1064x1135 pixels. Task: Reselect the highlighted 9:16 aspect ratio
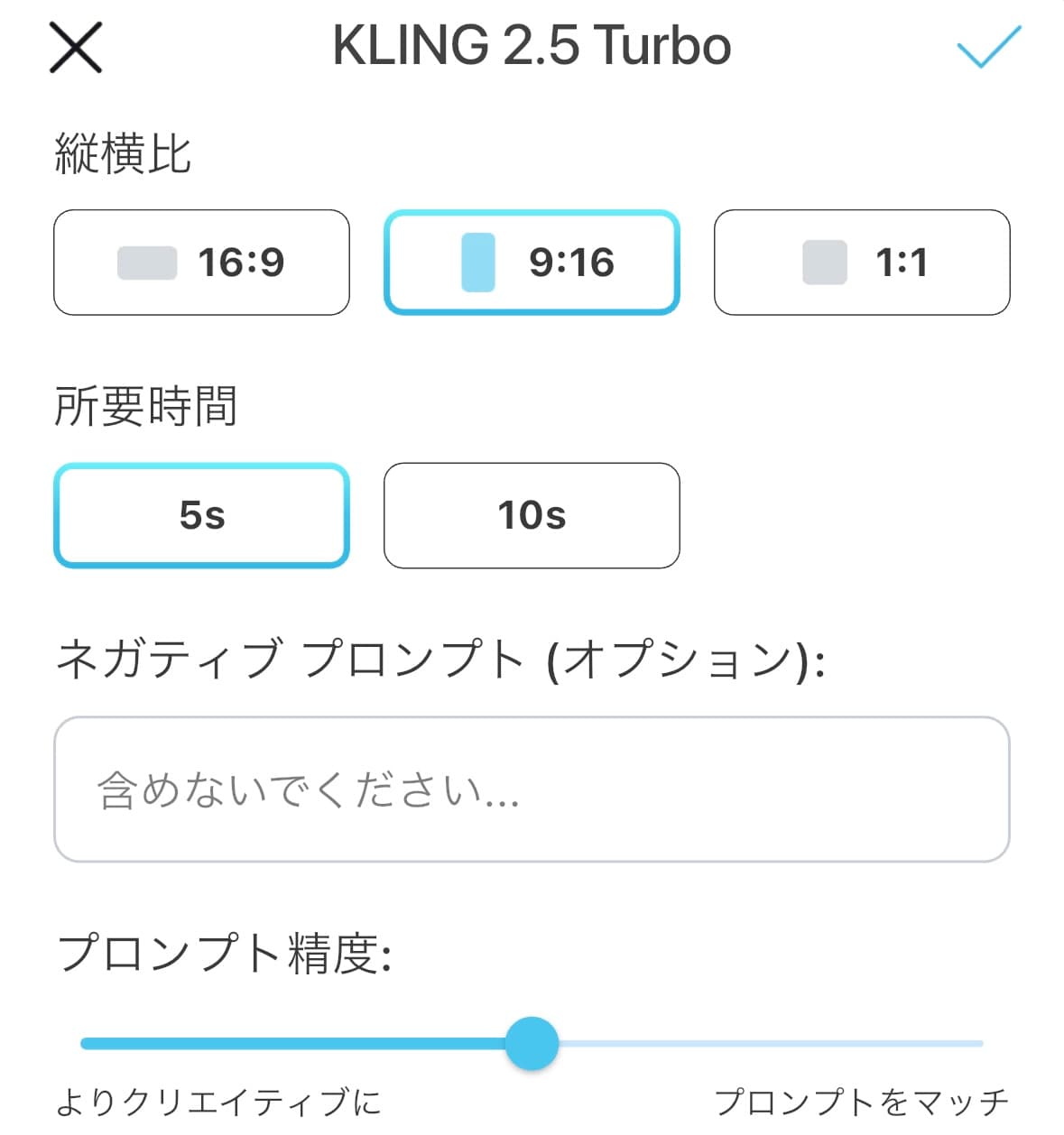(532, 263)
